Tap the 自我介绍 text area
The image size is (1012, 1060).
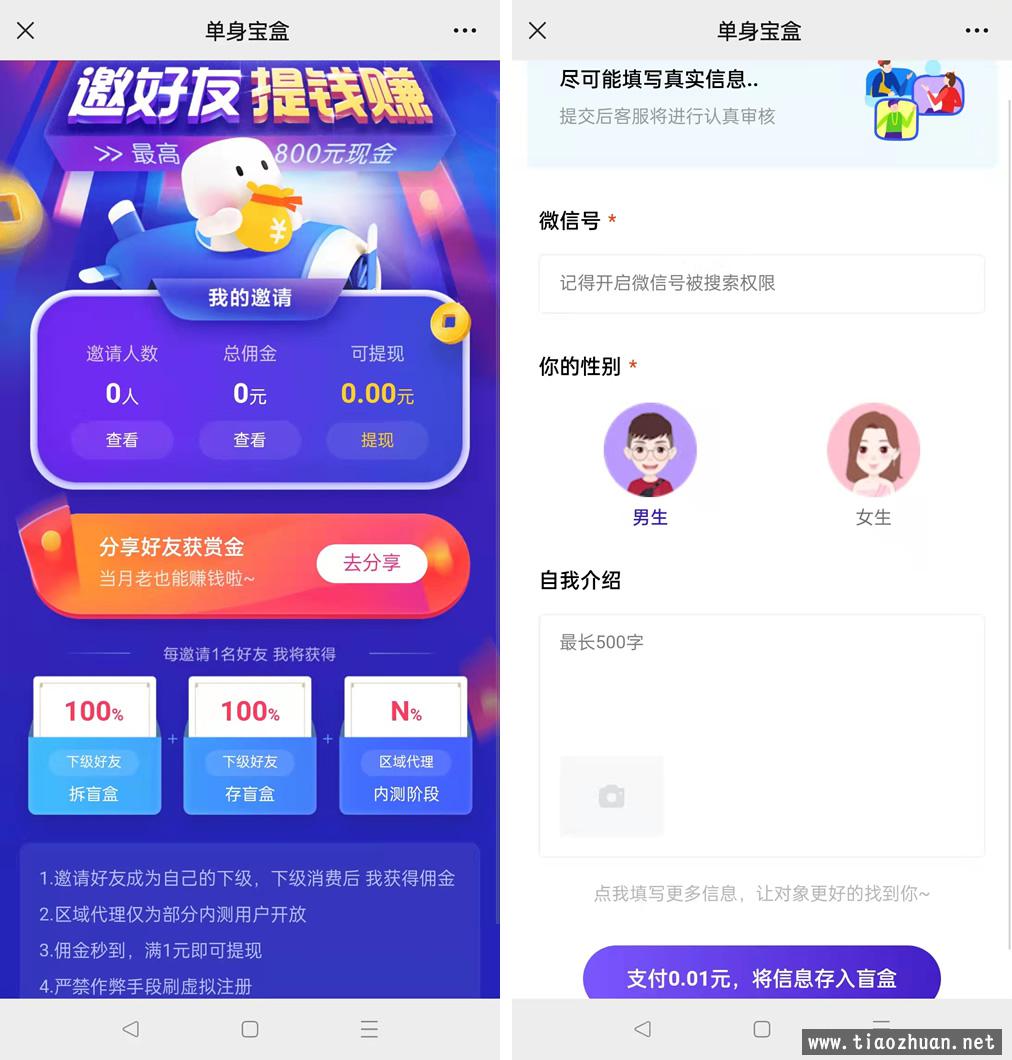(x=761, y=680)
